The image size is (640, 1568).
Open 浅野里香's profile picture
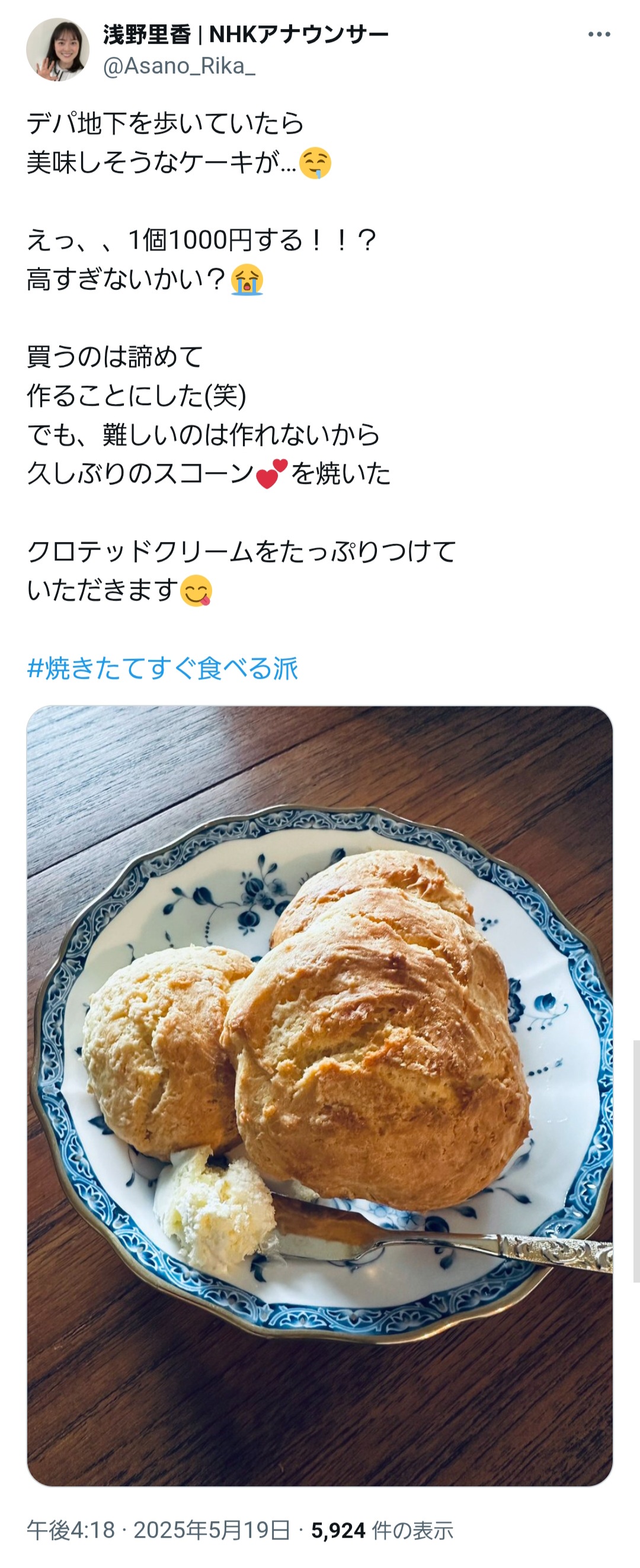(x=58, y=50)
